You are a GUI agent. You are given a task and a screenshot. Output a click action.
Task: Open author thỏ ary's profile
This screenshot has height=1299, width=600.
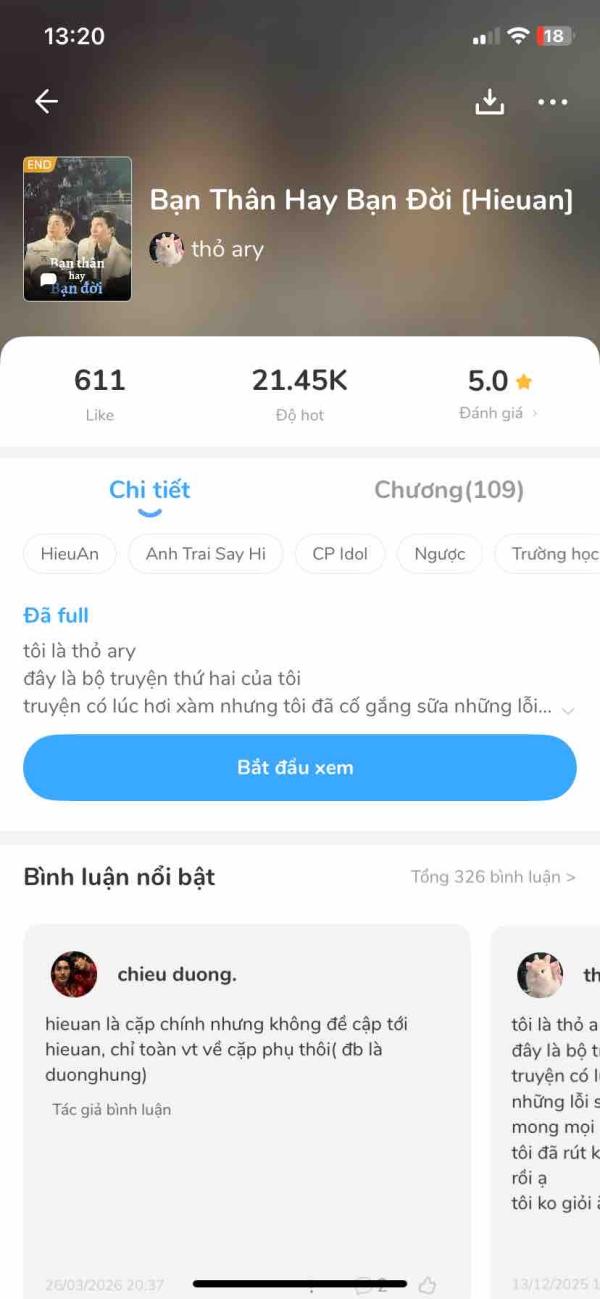[x=207, y=249]
